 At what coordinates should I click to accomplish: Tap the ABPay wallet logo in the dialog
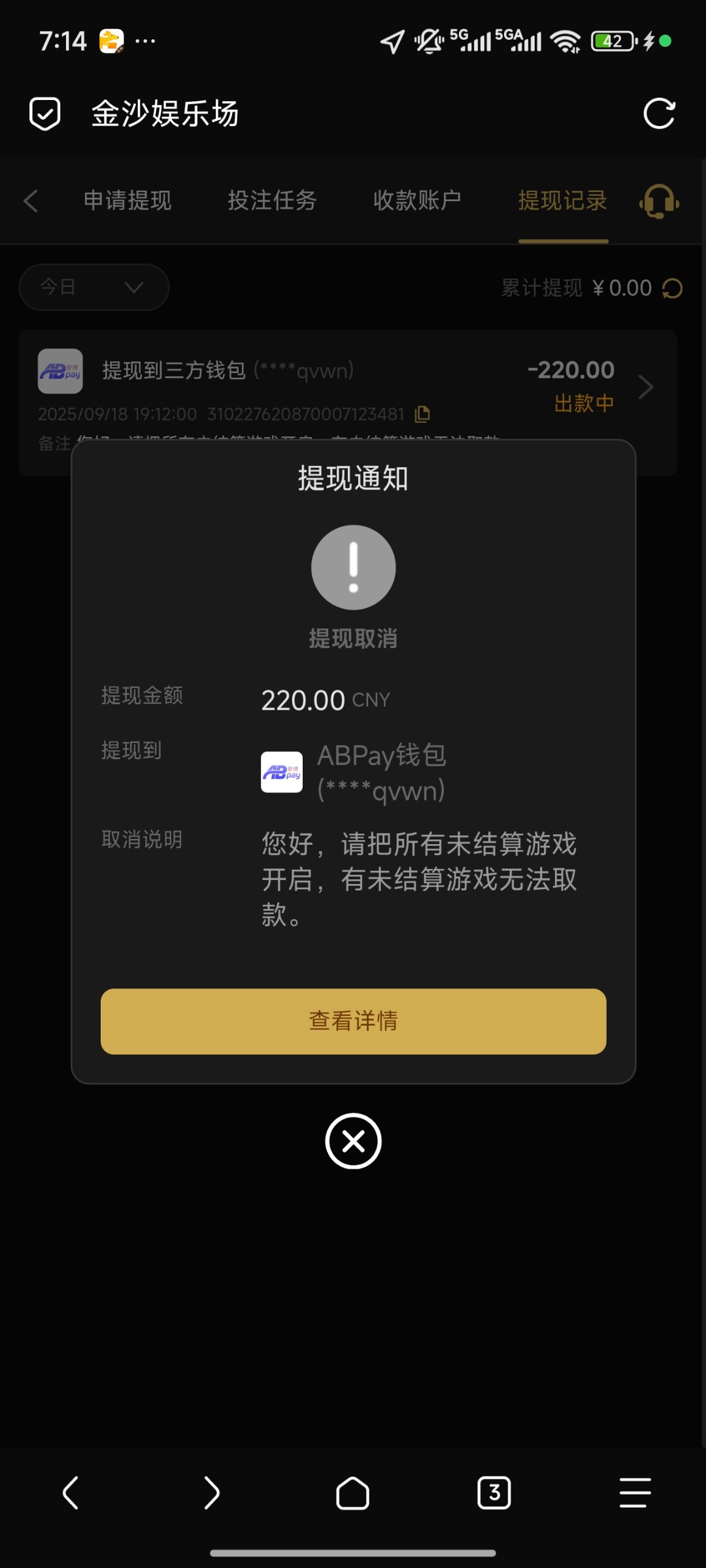tap(281, 772)
